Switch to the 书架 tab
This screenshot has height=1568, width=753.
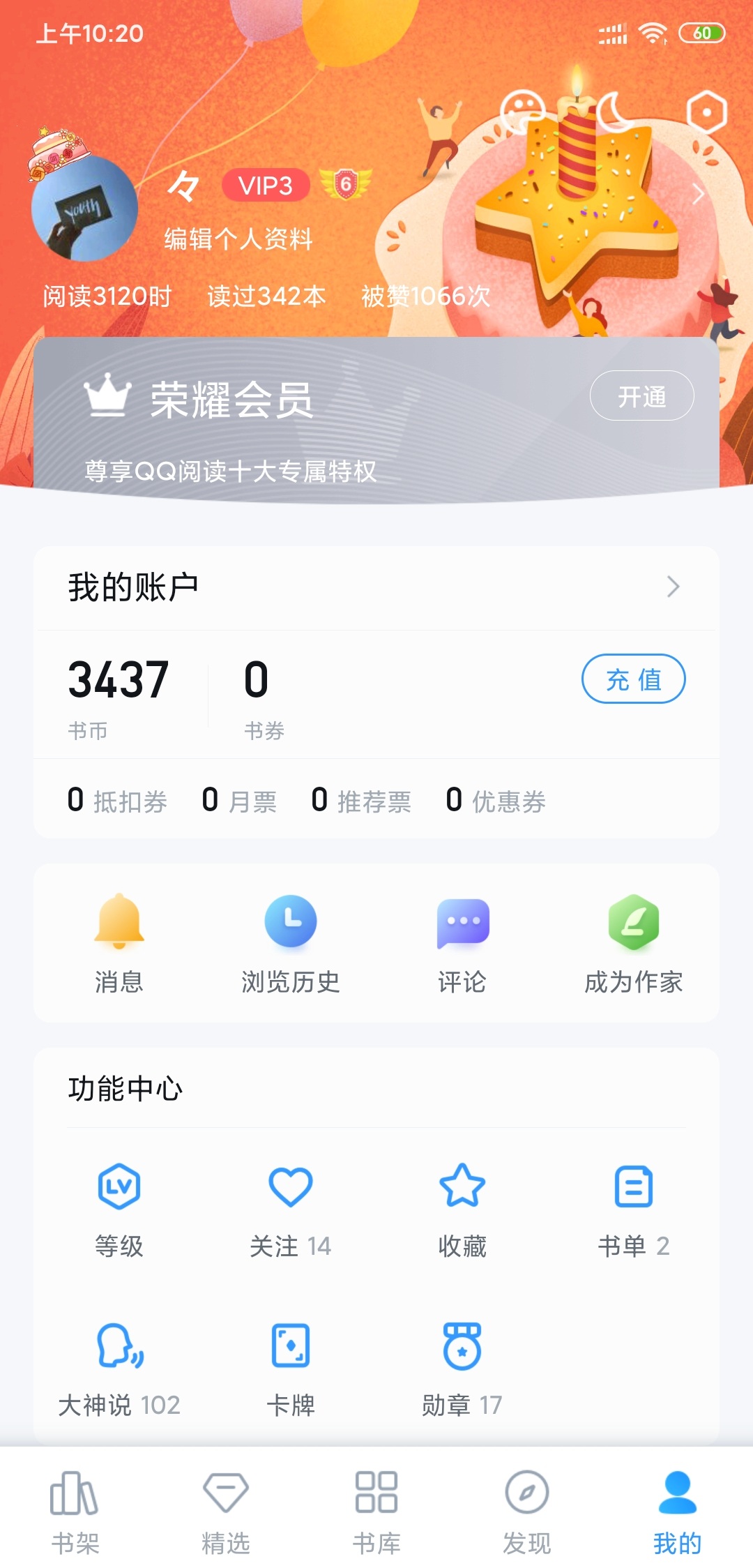pos(75,1511)
